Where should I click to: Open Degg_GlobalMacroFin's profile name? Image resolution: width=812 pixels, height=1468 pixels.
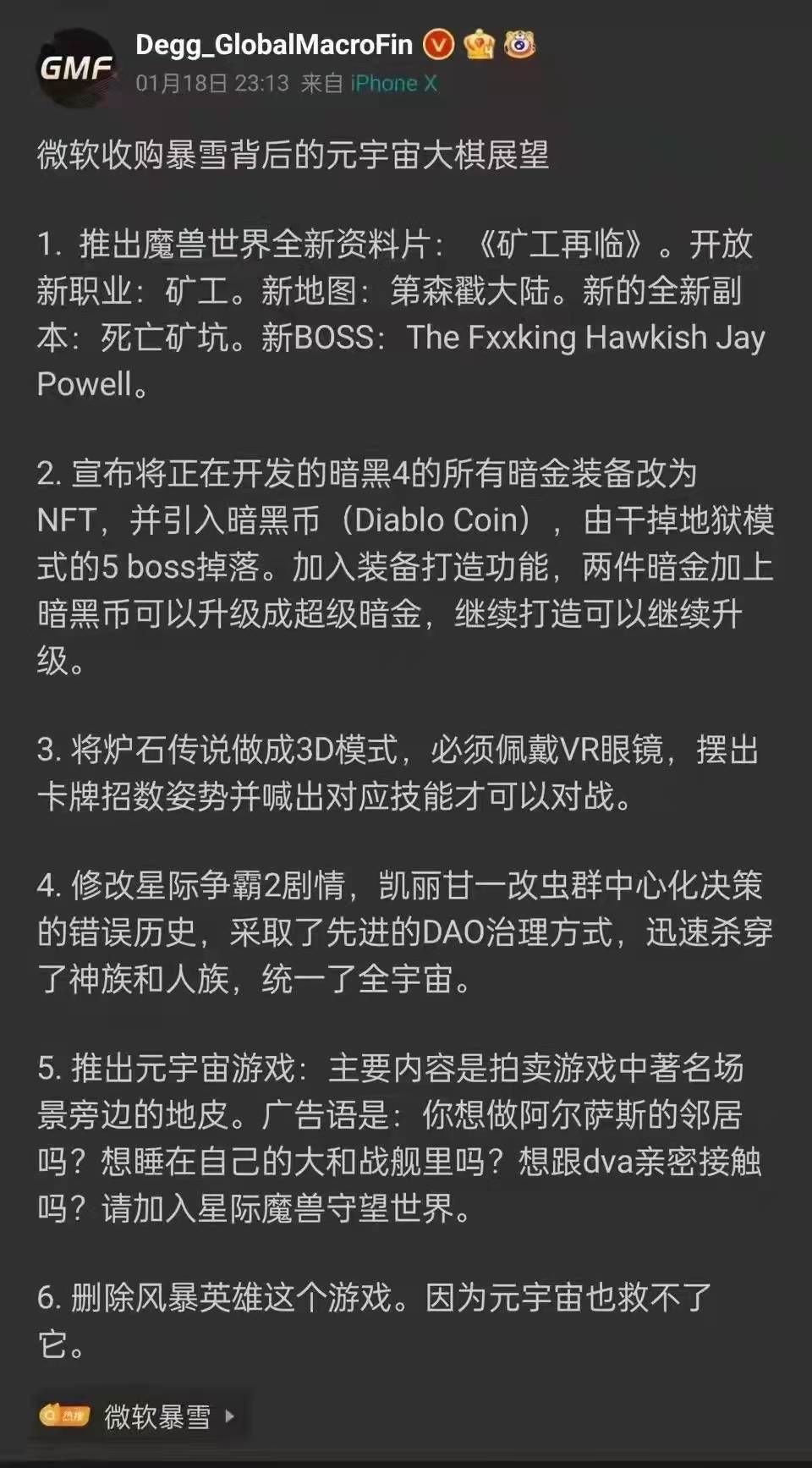(x=273, y=45)
